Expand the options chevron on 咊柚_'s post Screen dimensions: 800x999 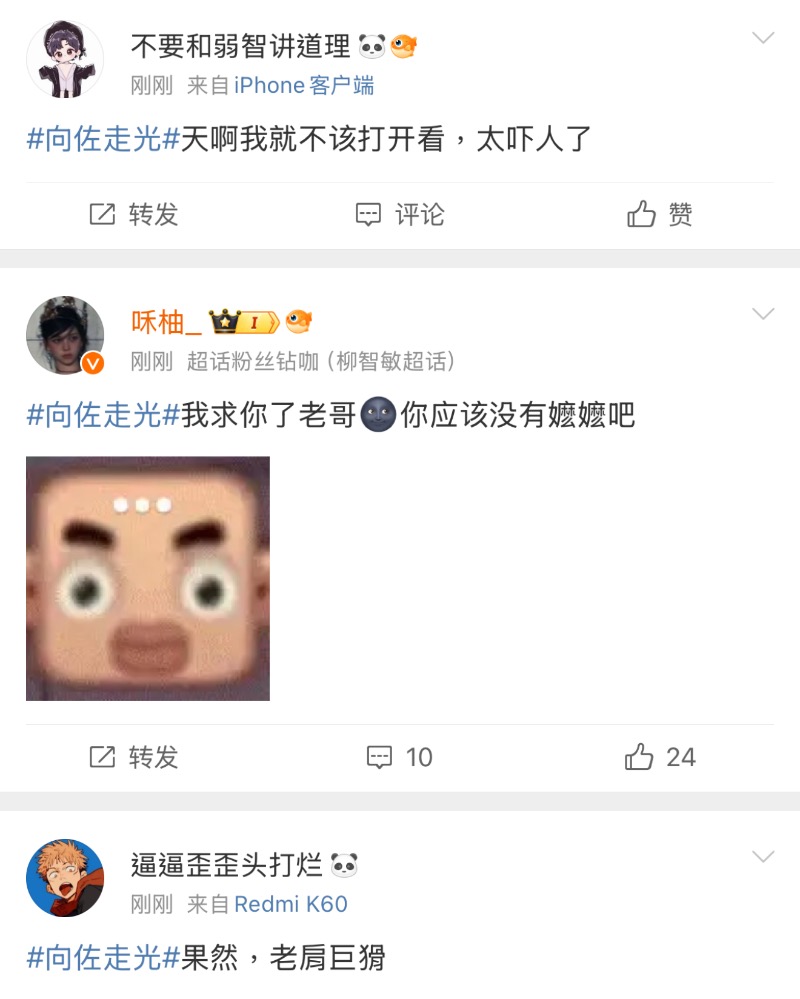click(x=763, y=315)
